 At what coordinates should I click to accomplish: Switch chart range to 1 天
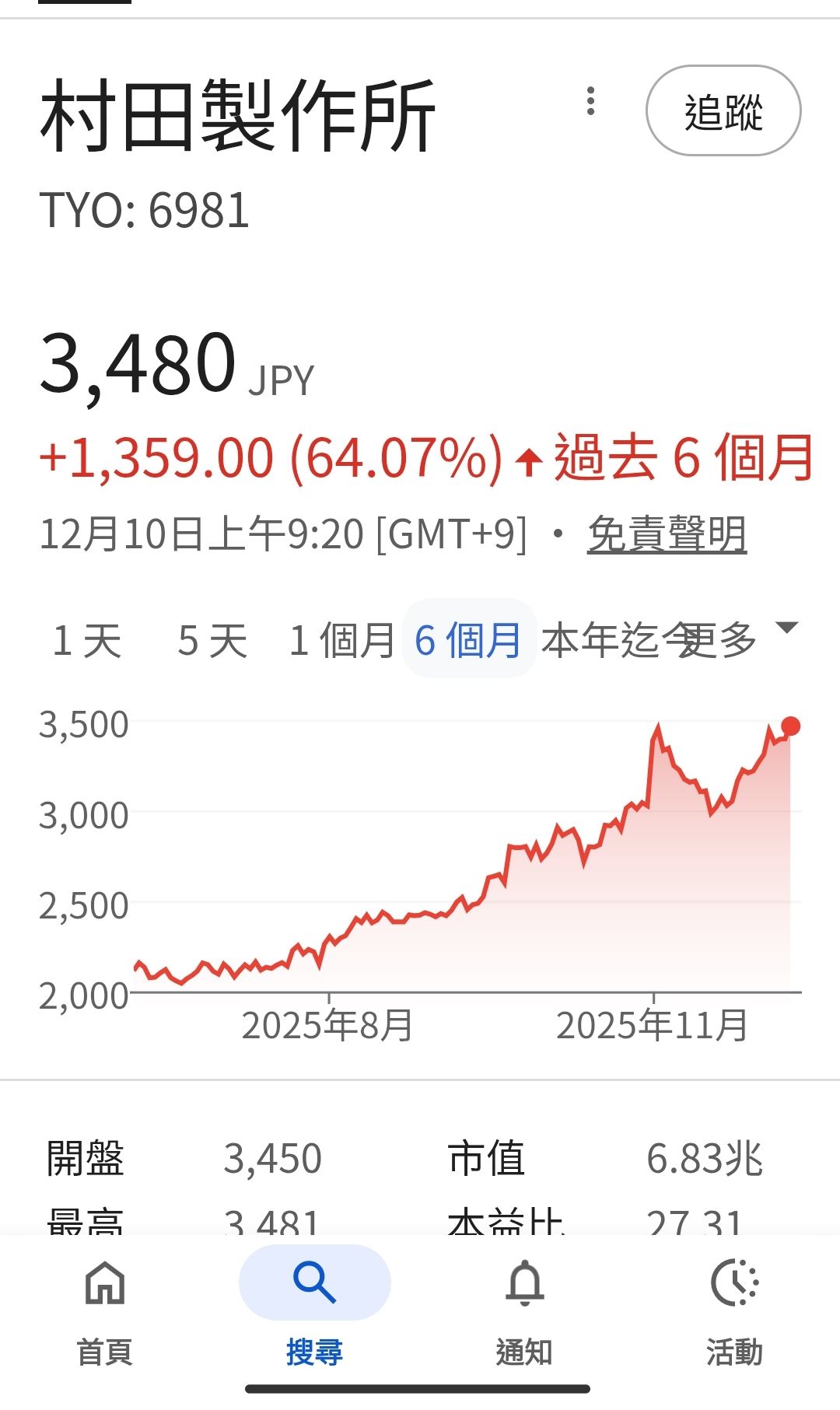(x=87, y=641)
